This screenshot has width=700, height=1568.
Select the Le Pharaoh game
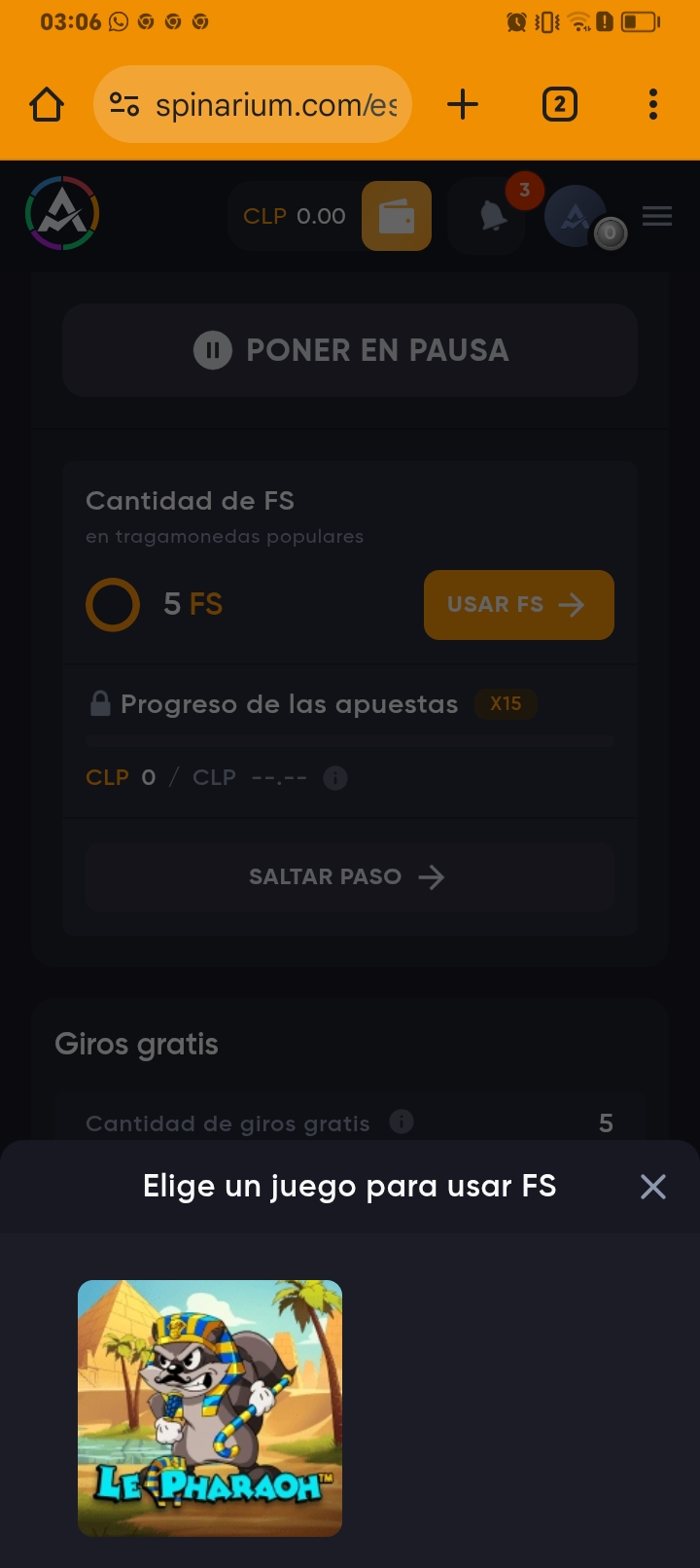click(210, 1408)
